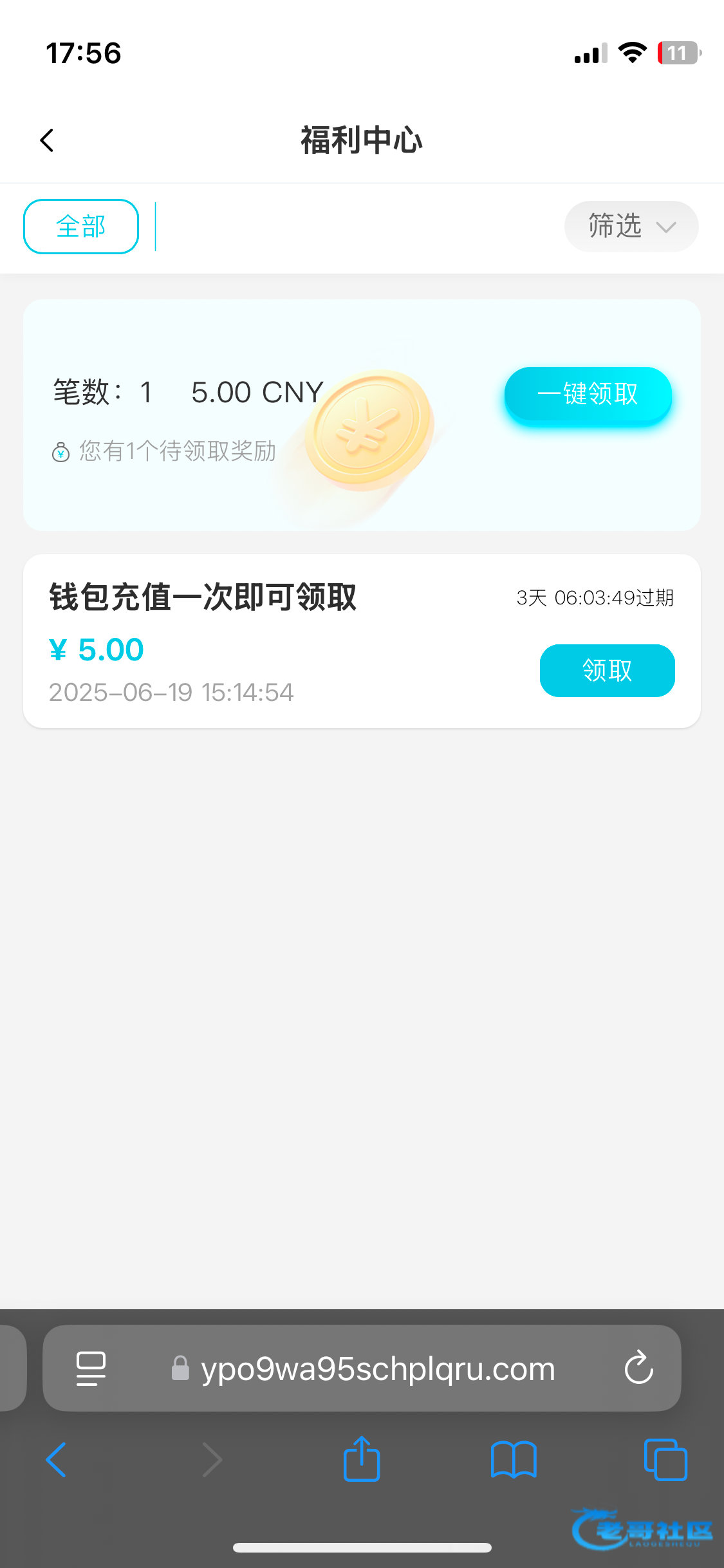Share this page from Safari
The width and height of the screenshot is (724, 1568).
[362, 1459]
